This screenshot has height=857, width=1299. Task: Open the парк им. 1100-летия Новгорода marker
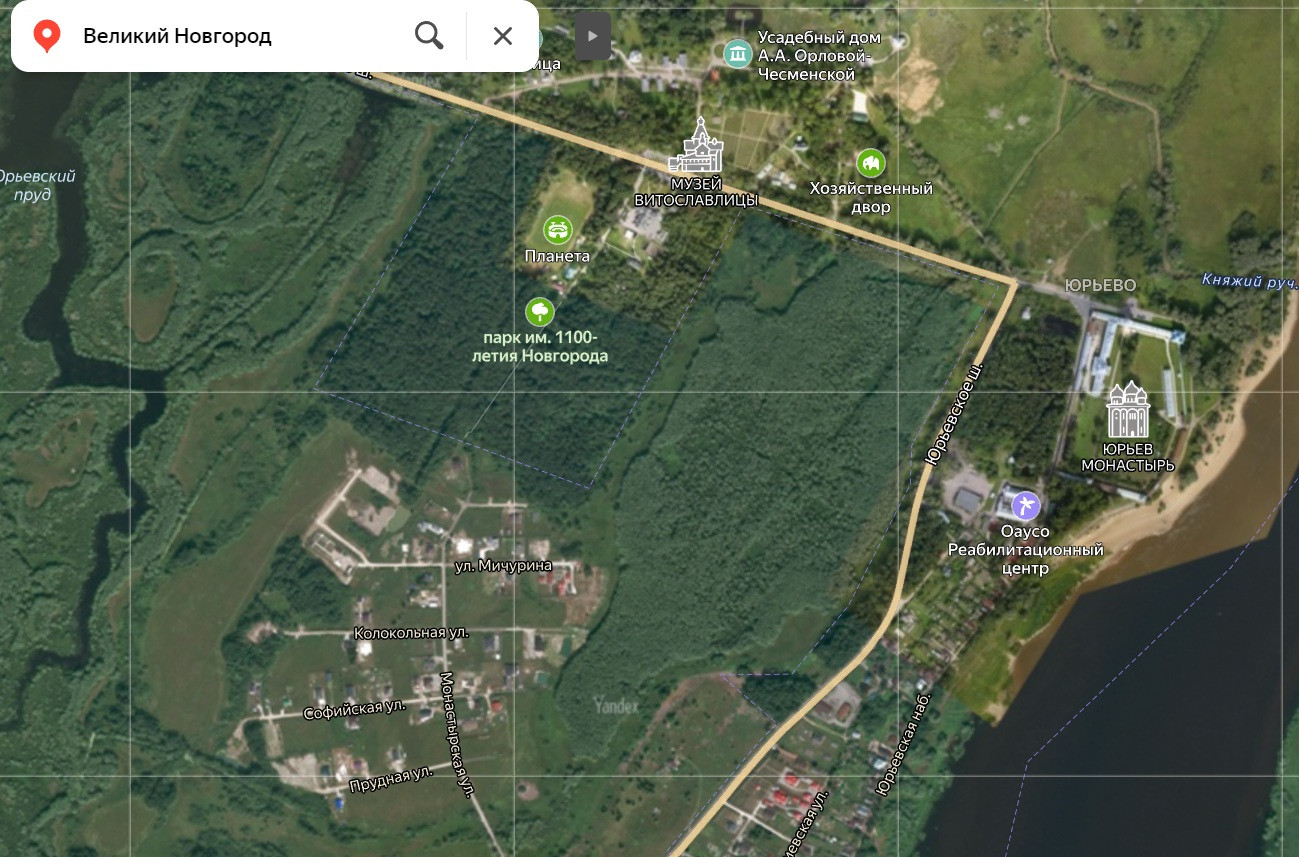click(x=540, y=312)
